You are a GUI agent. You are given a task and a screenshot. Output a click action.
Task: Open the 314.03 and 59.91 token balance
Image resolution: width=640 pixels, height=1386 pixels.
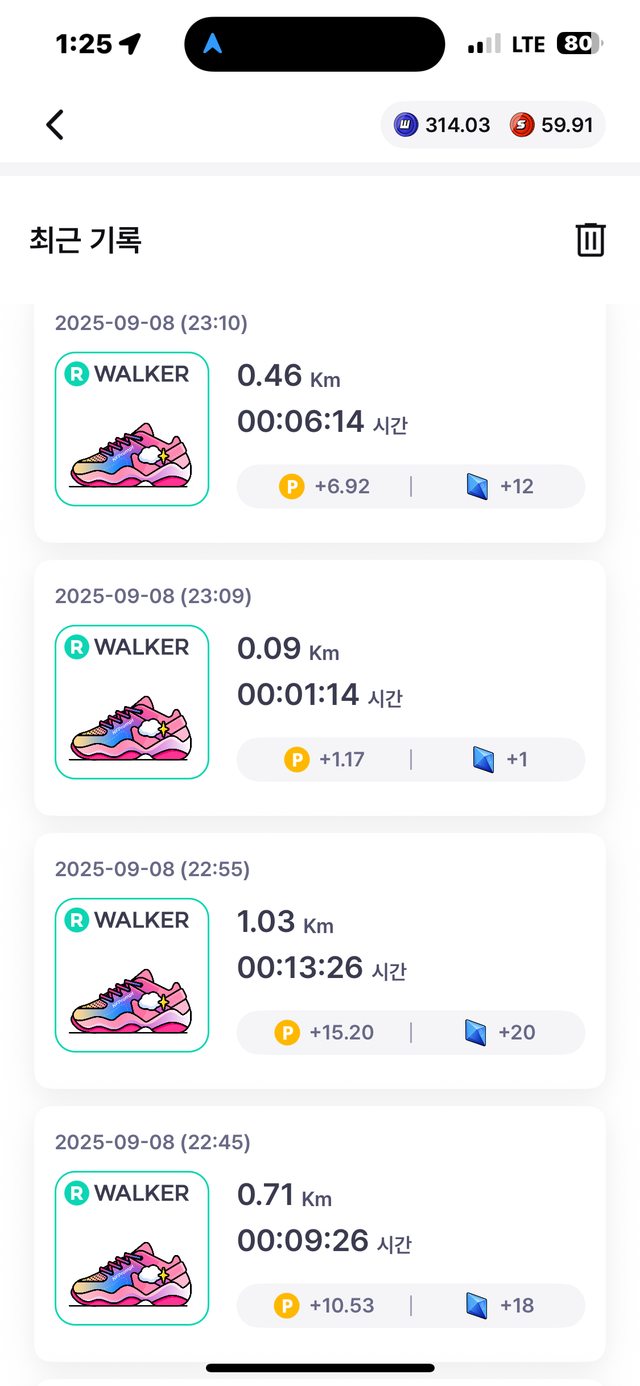pyautogui.click(x=493, y=125)
